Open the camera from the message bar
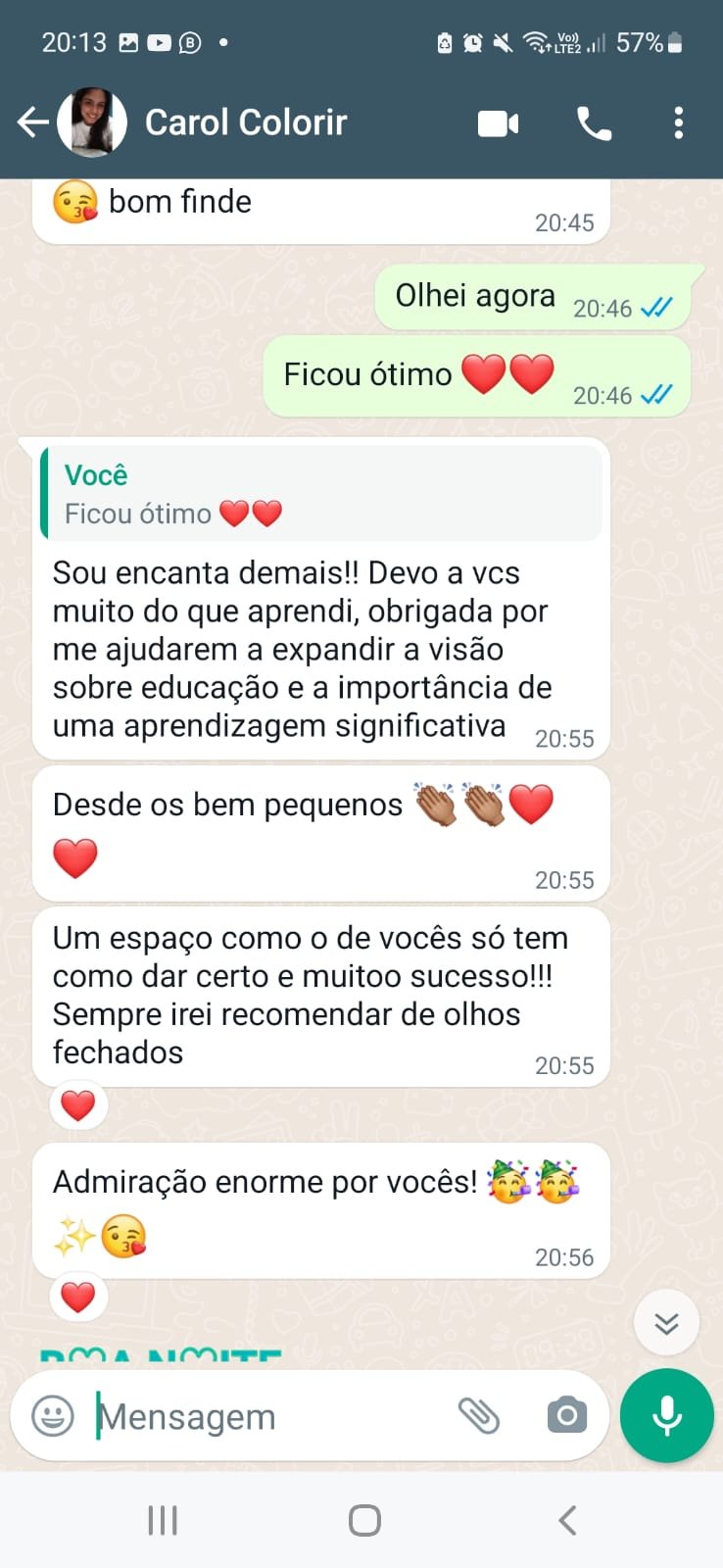The width and height of the screenshot is (723, 1568). pos(566,1416)
